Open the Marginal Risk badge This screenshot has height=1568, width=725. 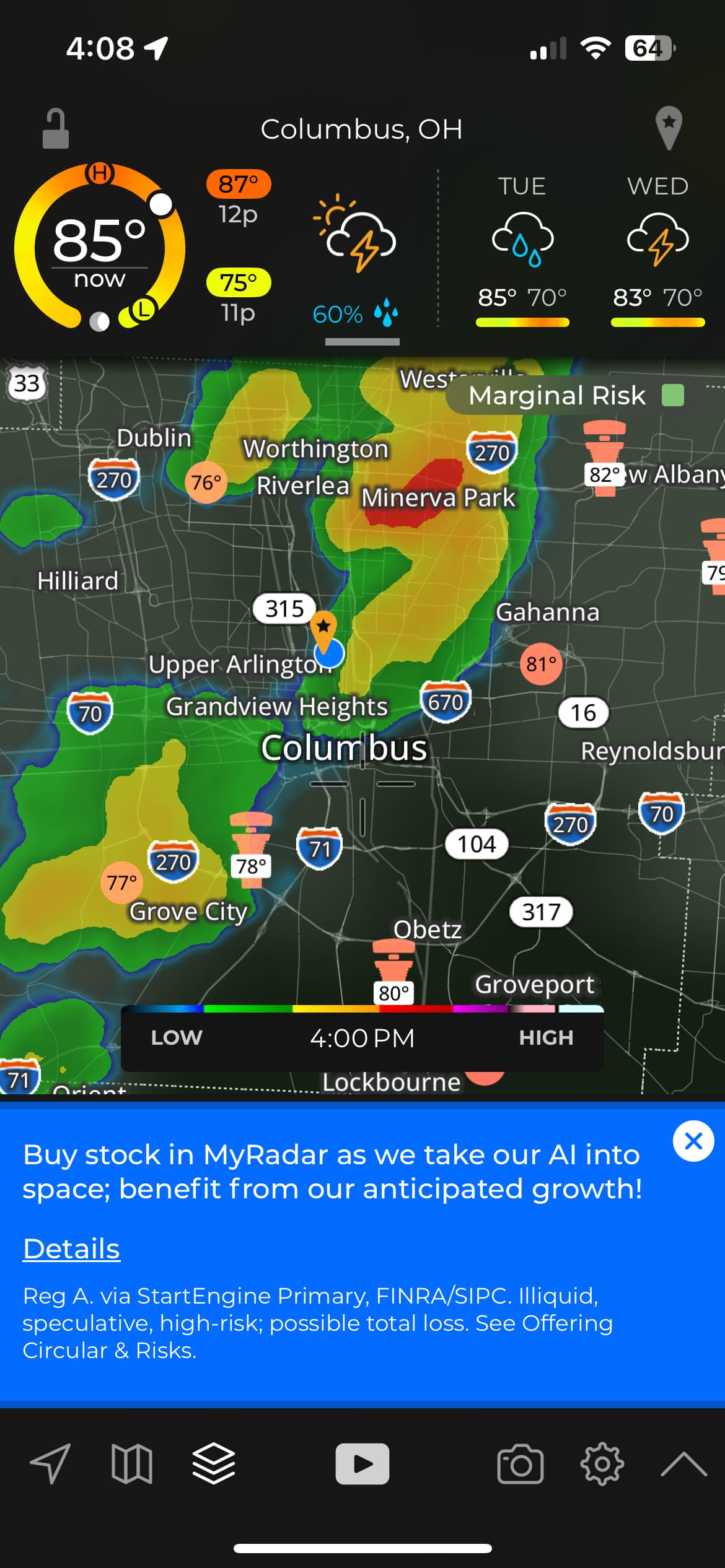(x=576, y=395)
